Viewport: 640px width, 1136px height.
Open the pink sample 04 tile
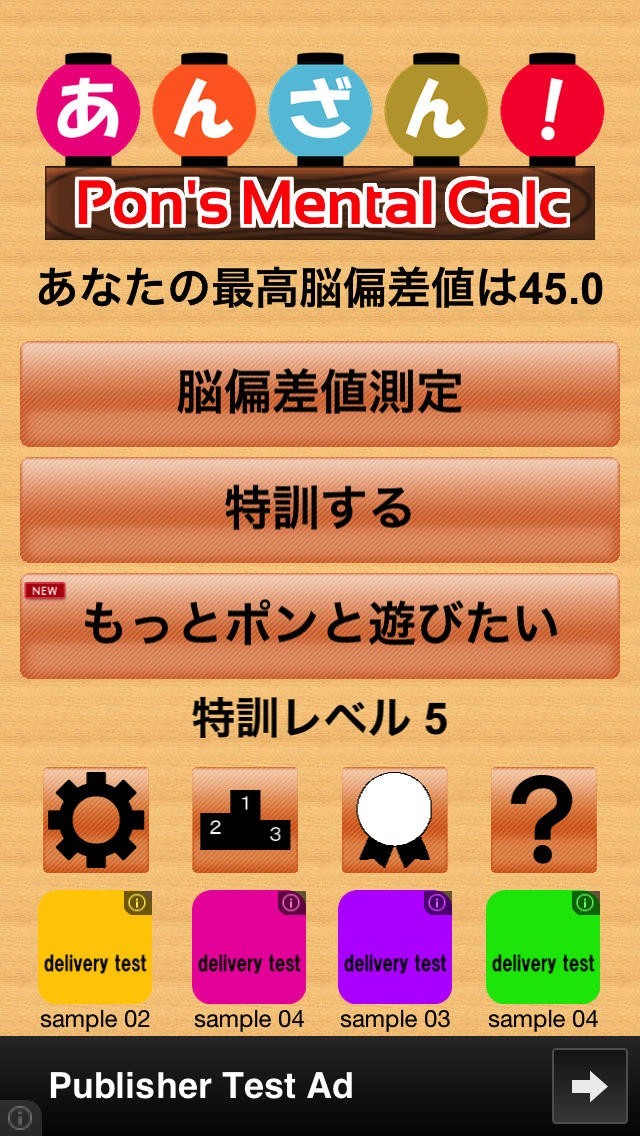(x=248, y=948)
